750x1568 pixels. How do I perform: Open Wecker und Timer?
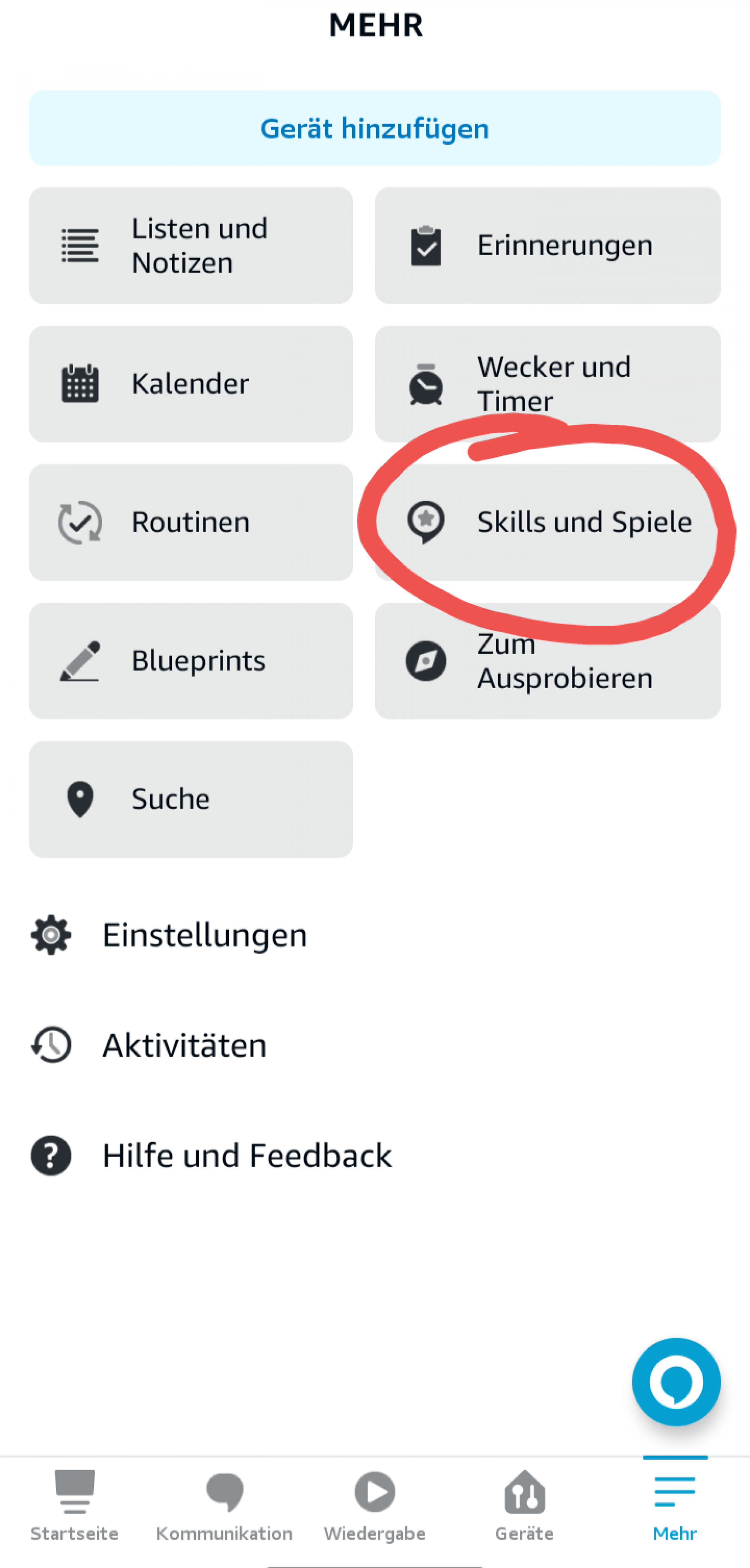pyautogui.click(x=548, y=384)
